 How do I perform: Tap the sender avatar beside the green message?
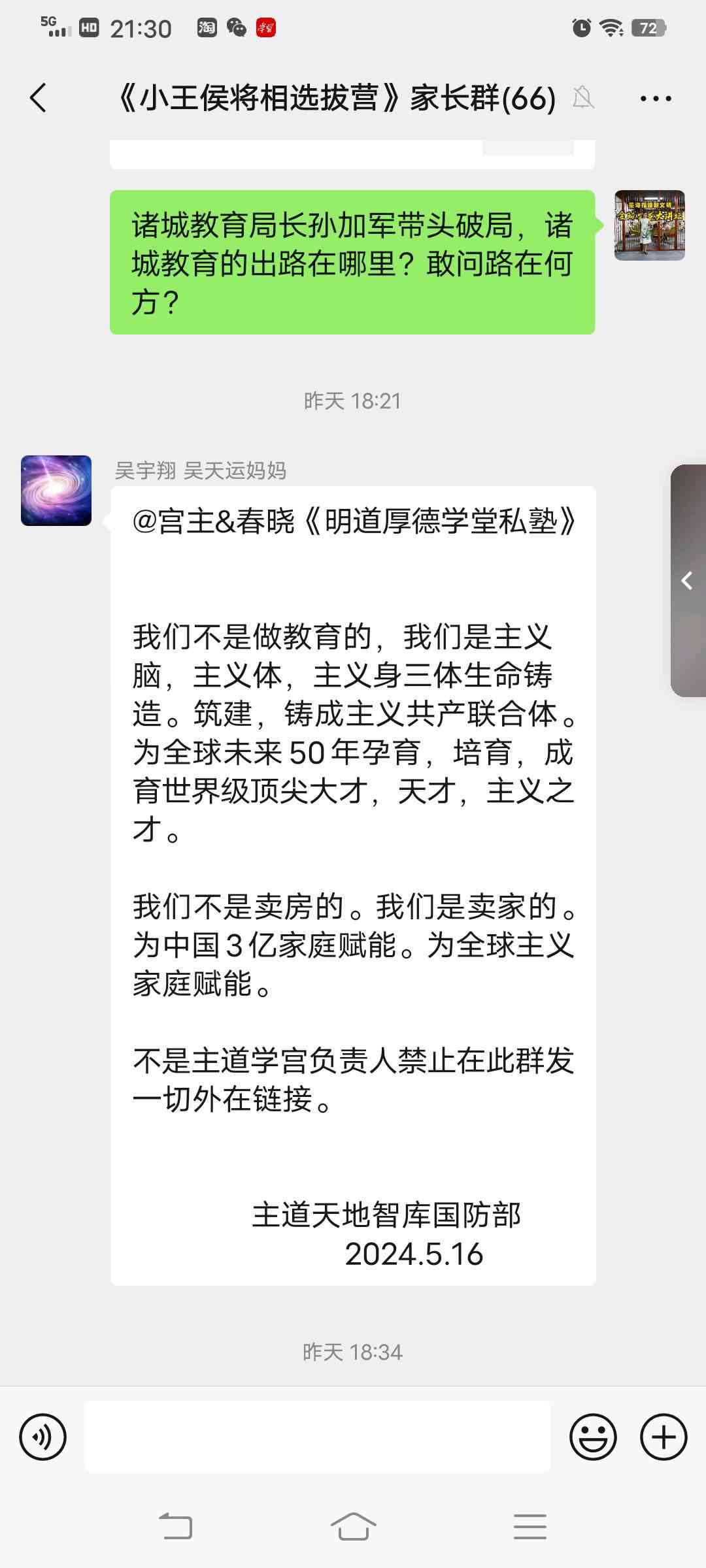click(x=650, y=225)
